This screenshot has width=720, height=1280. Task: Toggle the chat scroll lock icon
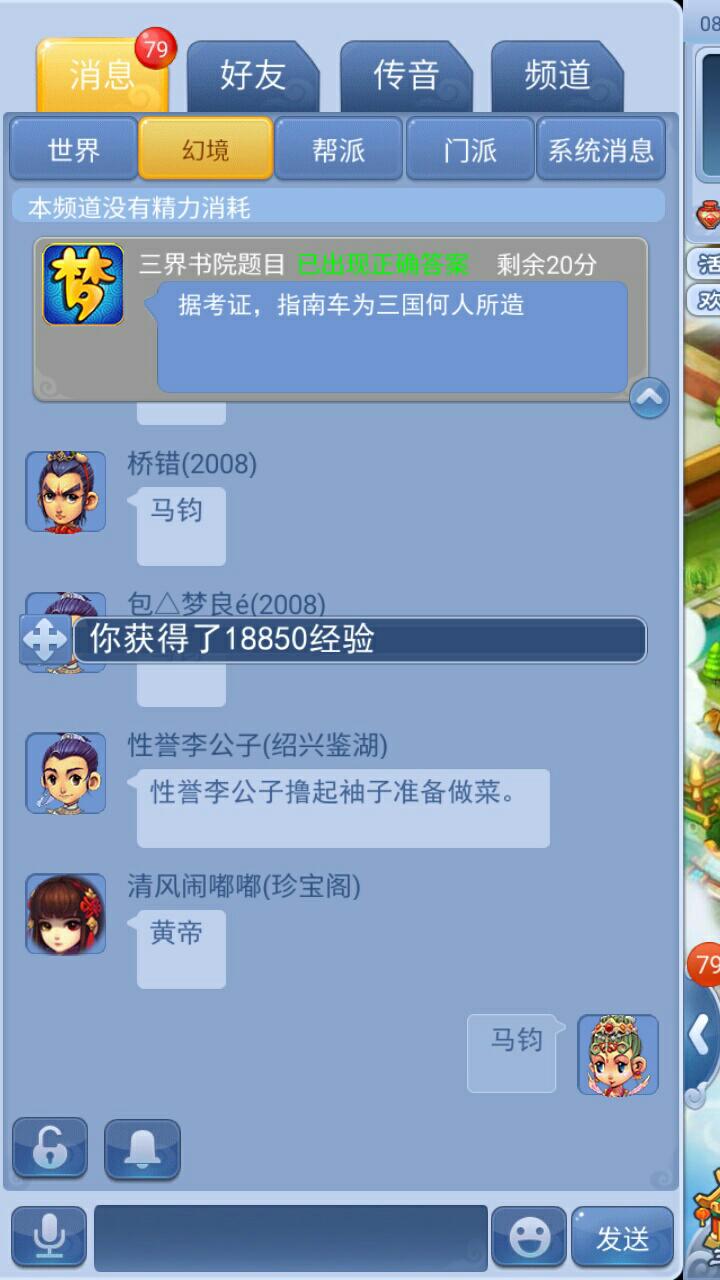(50, 1148)
